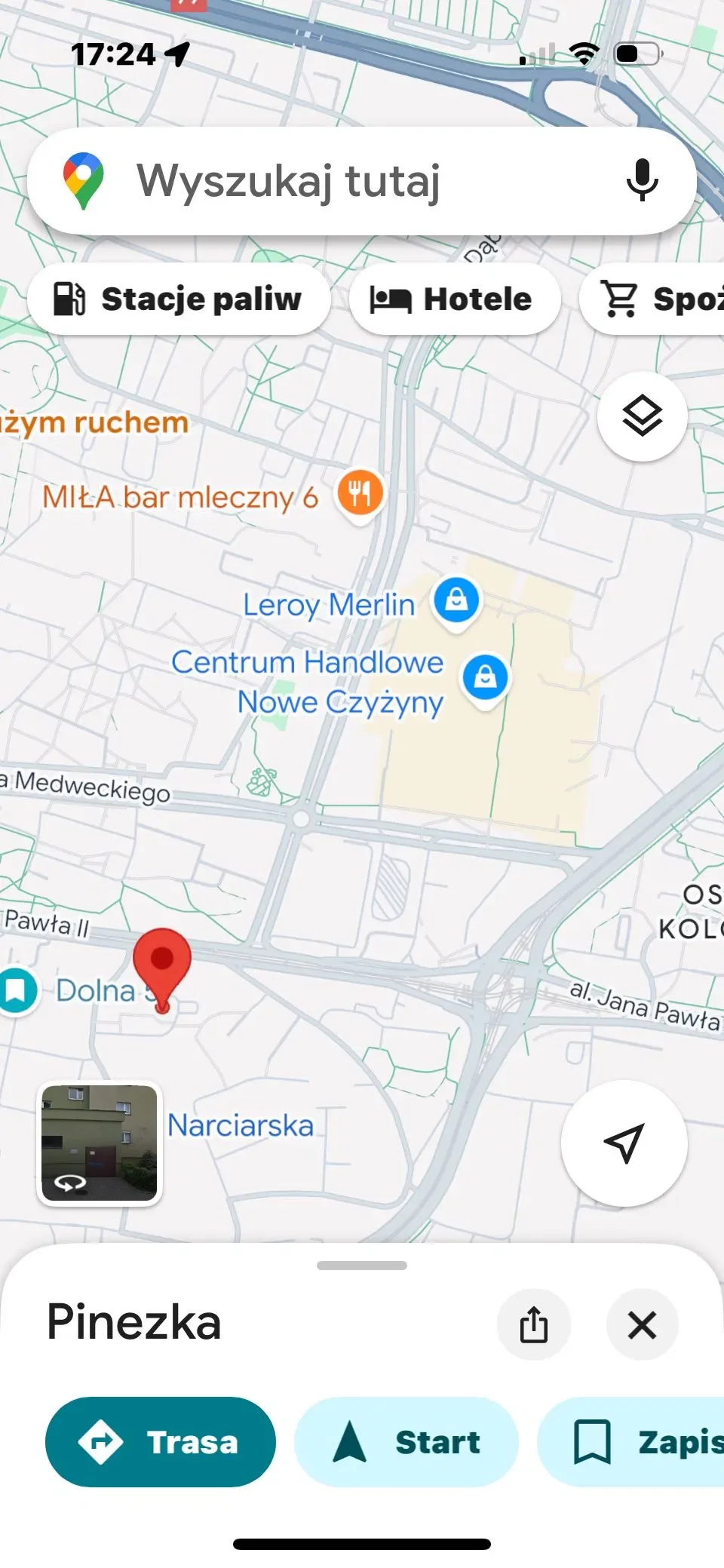Open the Street View thumbnail
Image resolution: width=724 pixels, height=1568 pixels.
pos(99,1143)
